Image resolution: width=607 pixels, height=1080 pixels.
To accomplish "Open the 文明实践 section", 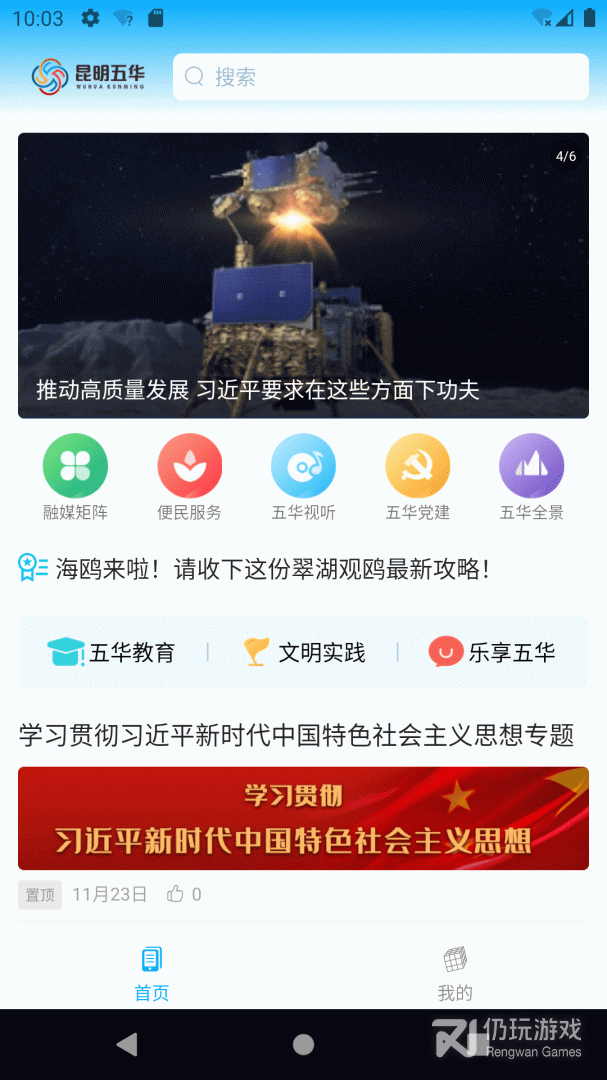I will (x=304, y=653).
